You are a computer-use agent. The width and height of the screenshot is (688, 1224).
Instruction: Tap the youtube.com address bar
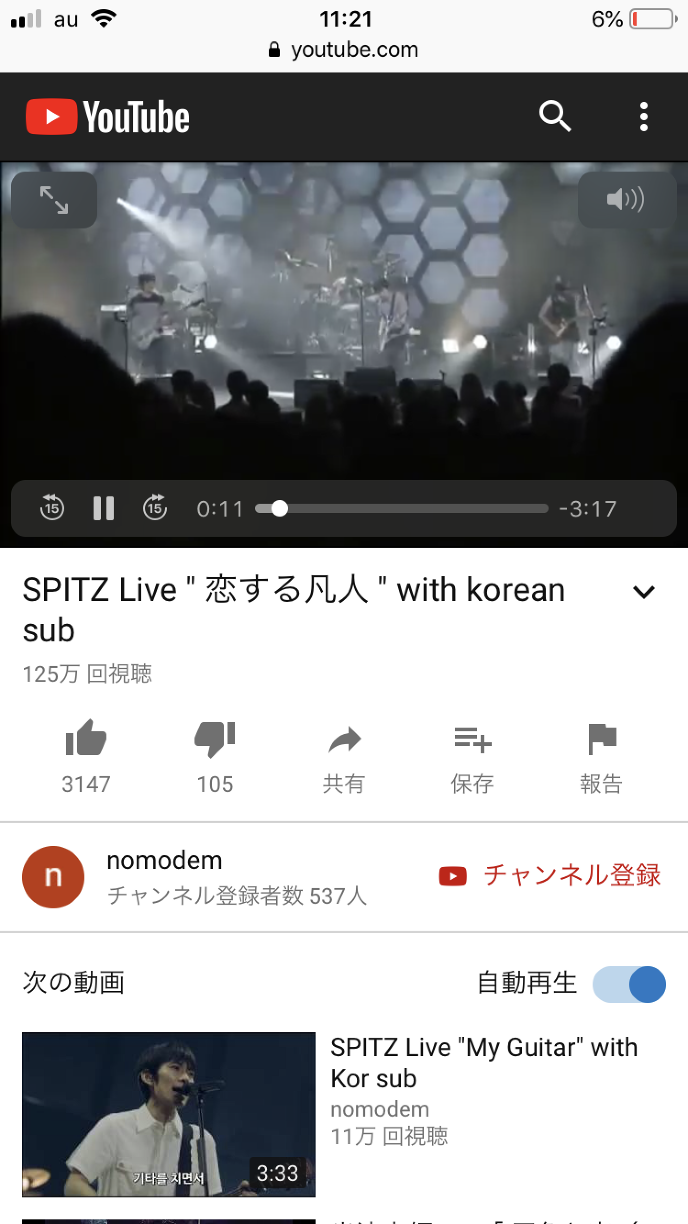tap(344, 50)
